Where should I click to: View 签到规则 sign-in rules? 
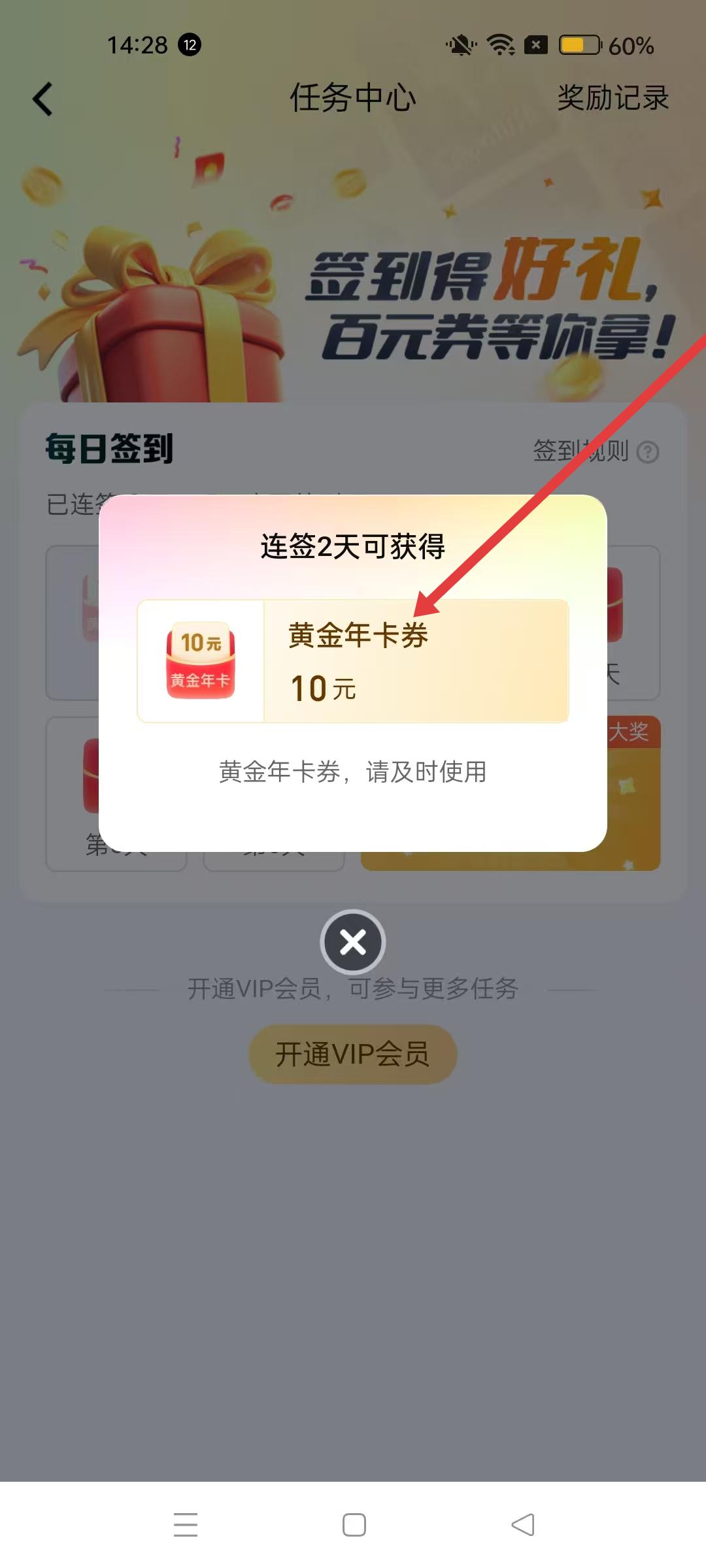[x=595, y=451]
